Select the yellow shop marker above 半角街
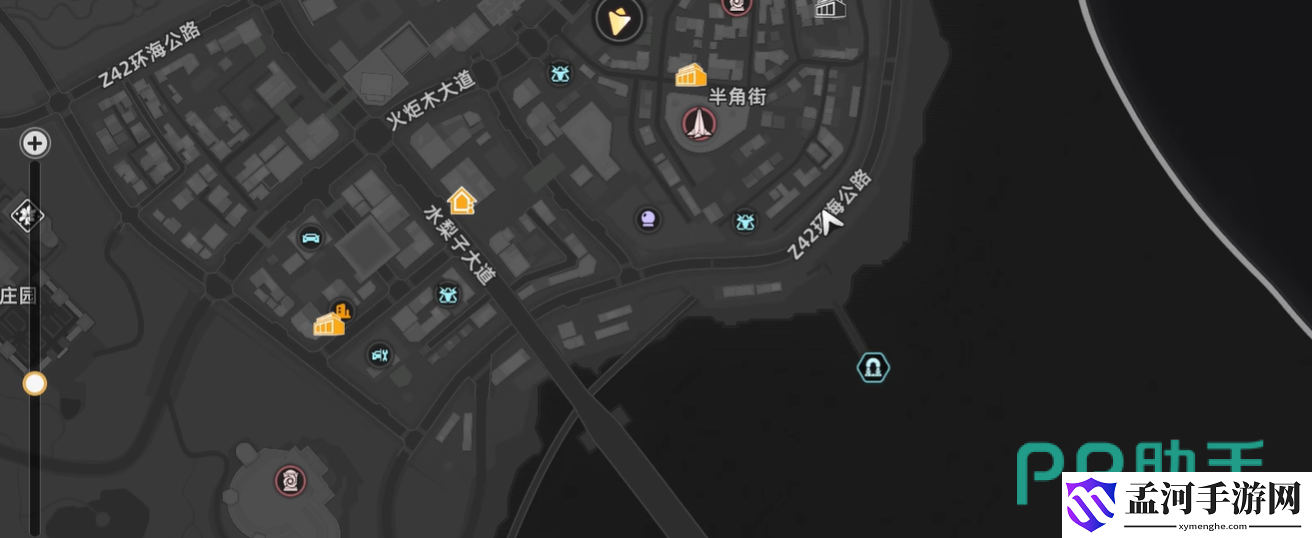Viewport: 1312px width, 538px height. [691, 74]
